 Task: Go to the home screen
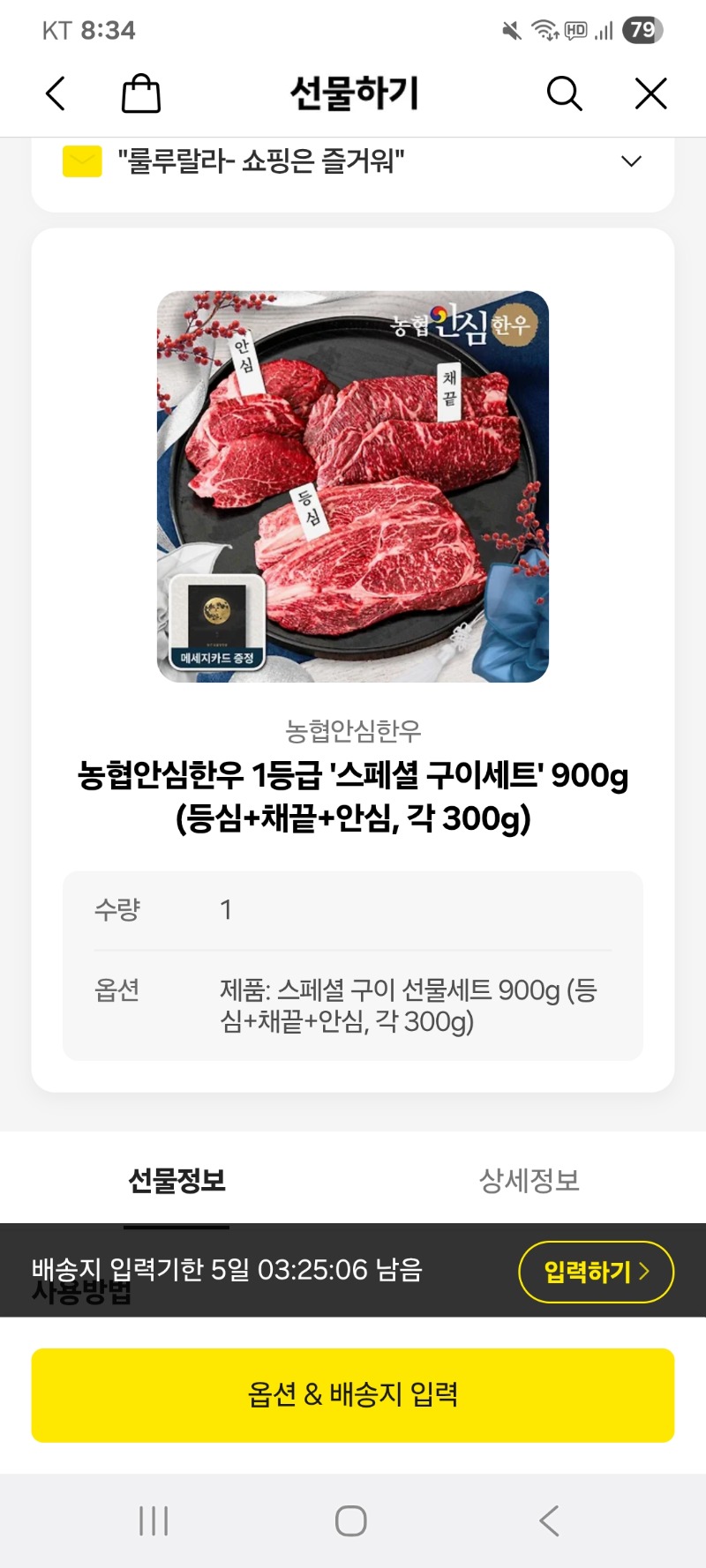click(x=351, y=1520)
